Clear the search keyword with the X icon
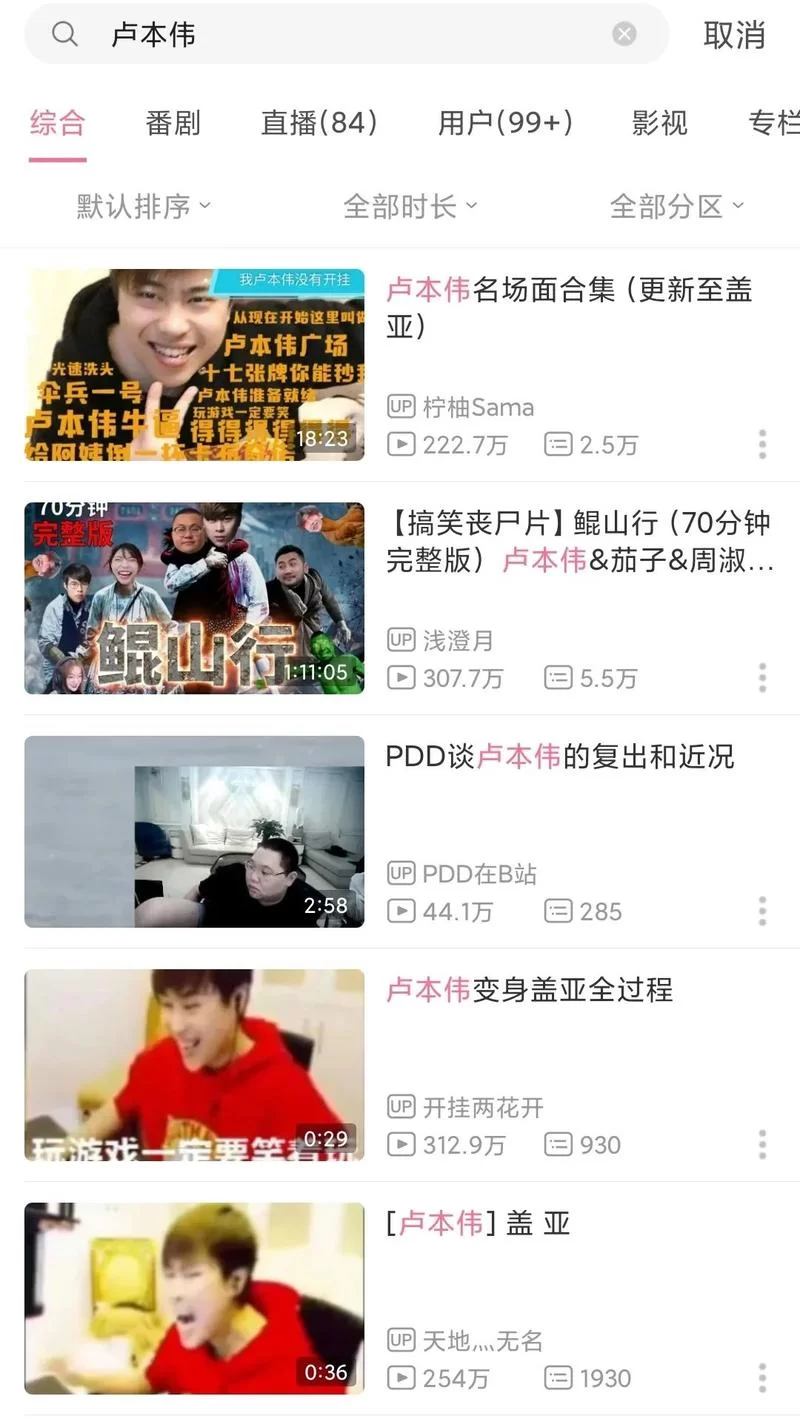 pos(623,33)
